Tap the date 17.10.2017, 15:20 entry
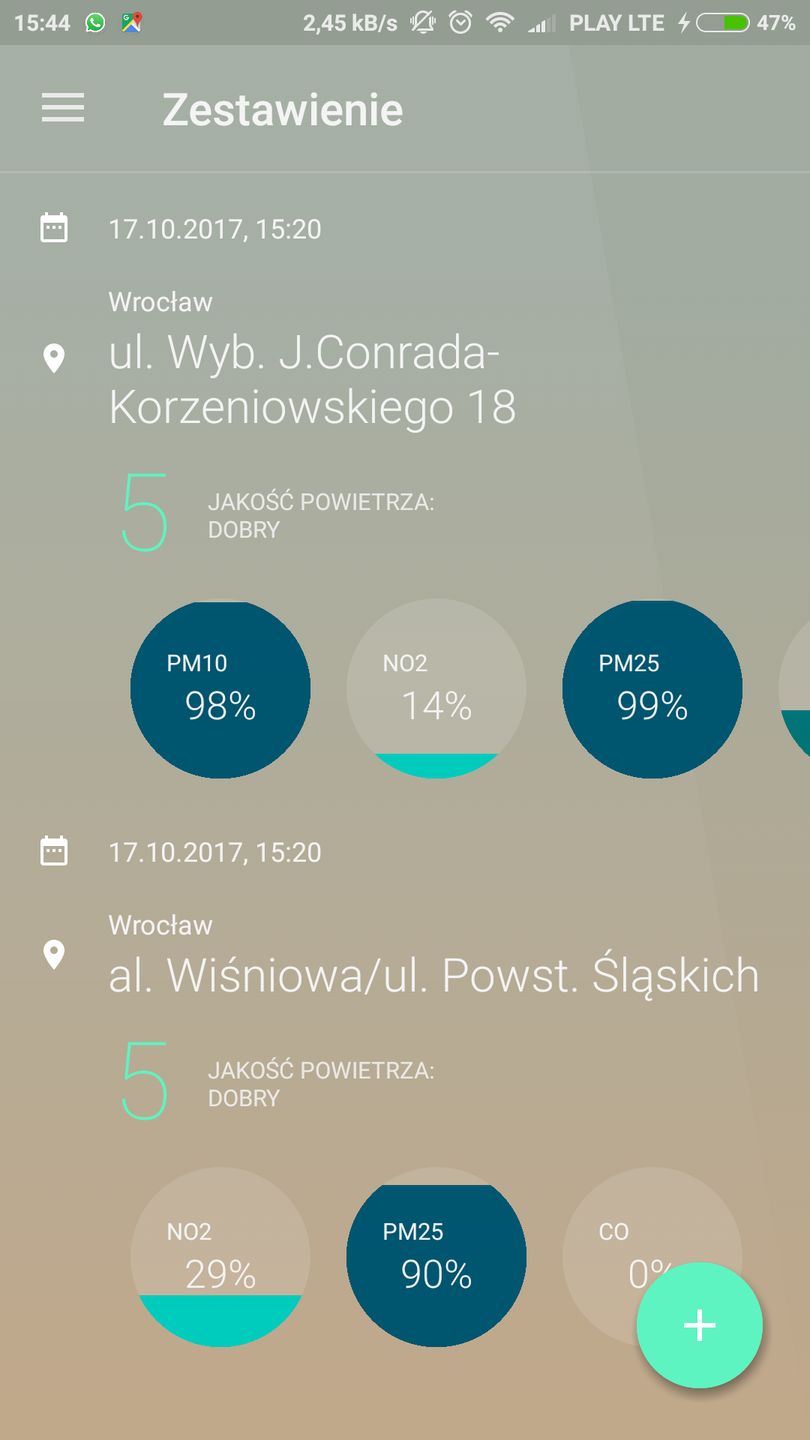 point(216,229)
